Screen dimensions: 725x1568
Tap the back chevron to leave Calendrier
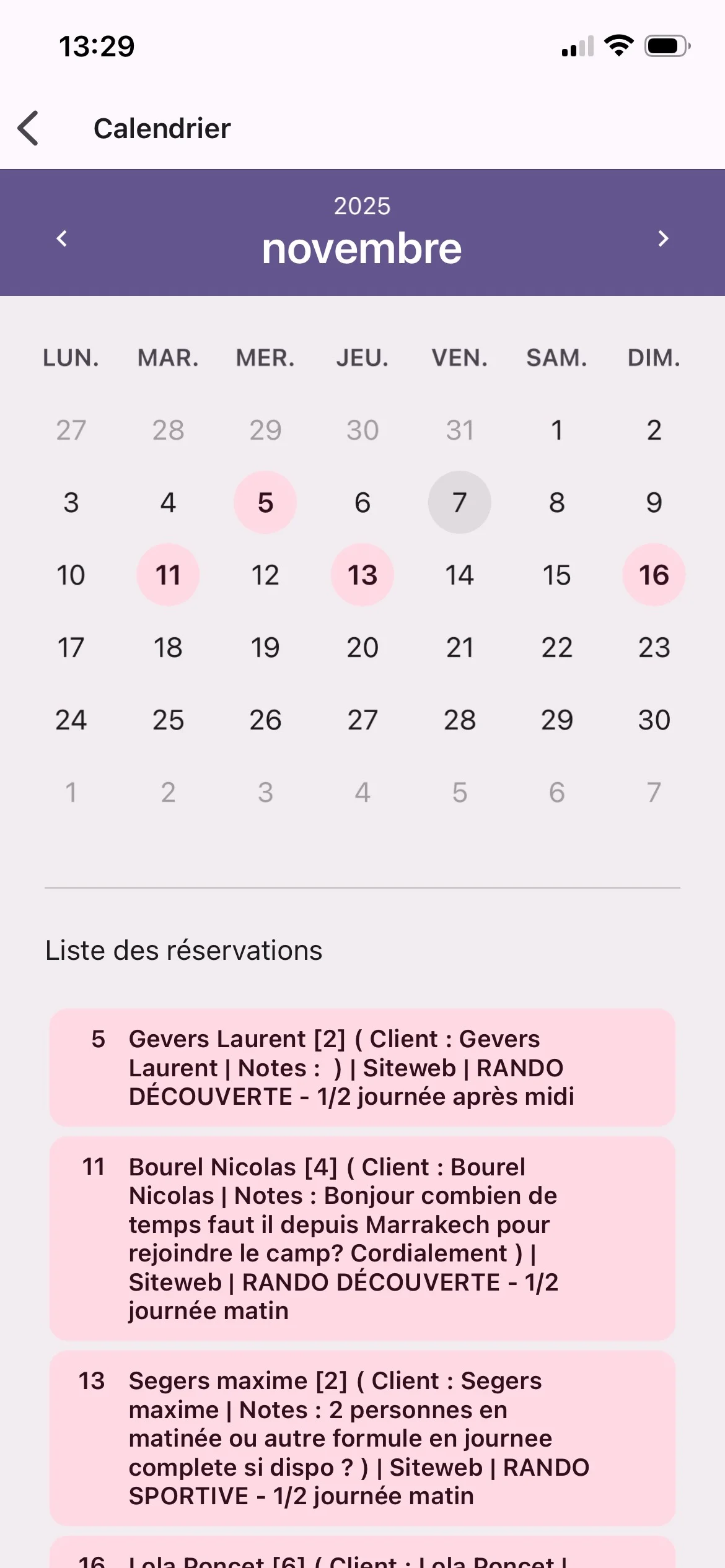28,128
